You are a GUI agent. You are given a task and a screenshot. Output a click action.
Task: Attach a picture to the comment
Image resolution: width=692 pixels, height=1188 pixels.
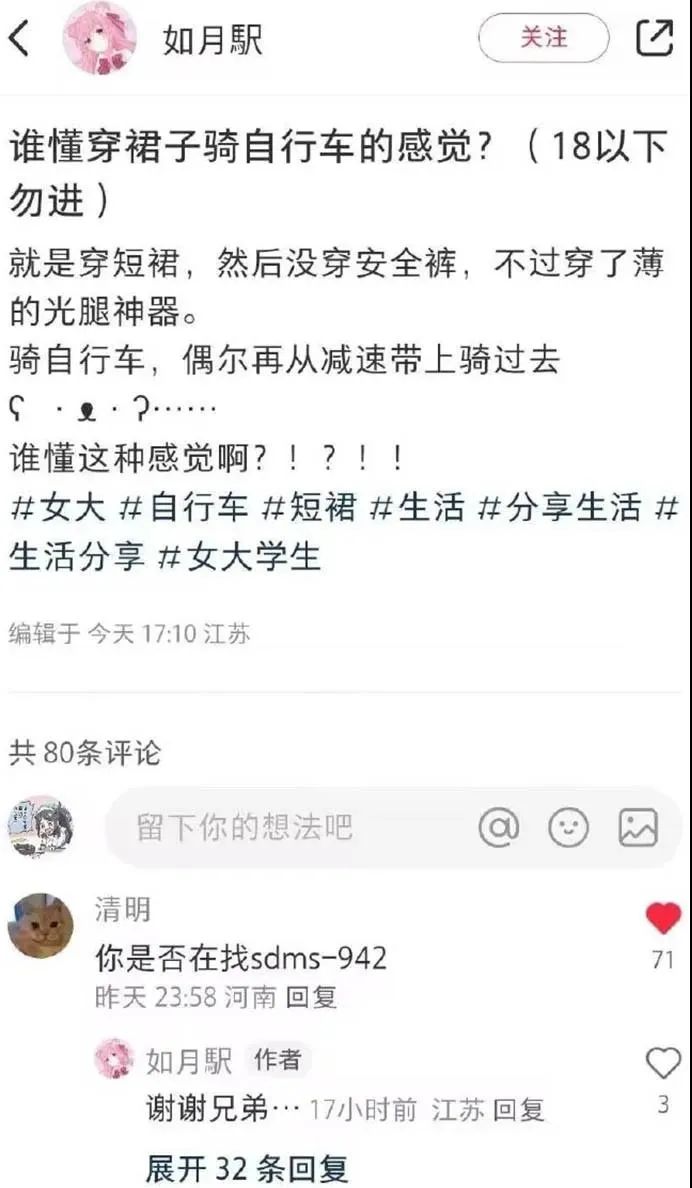coord(637,827)
